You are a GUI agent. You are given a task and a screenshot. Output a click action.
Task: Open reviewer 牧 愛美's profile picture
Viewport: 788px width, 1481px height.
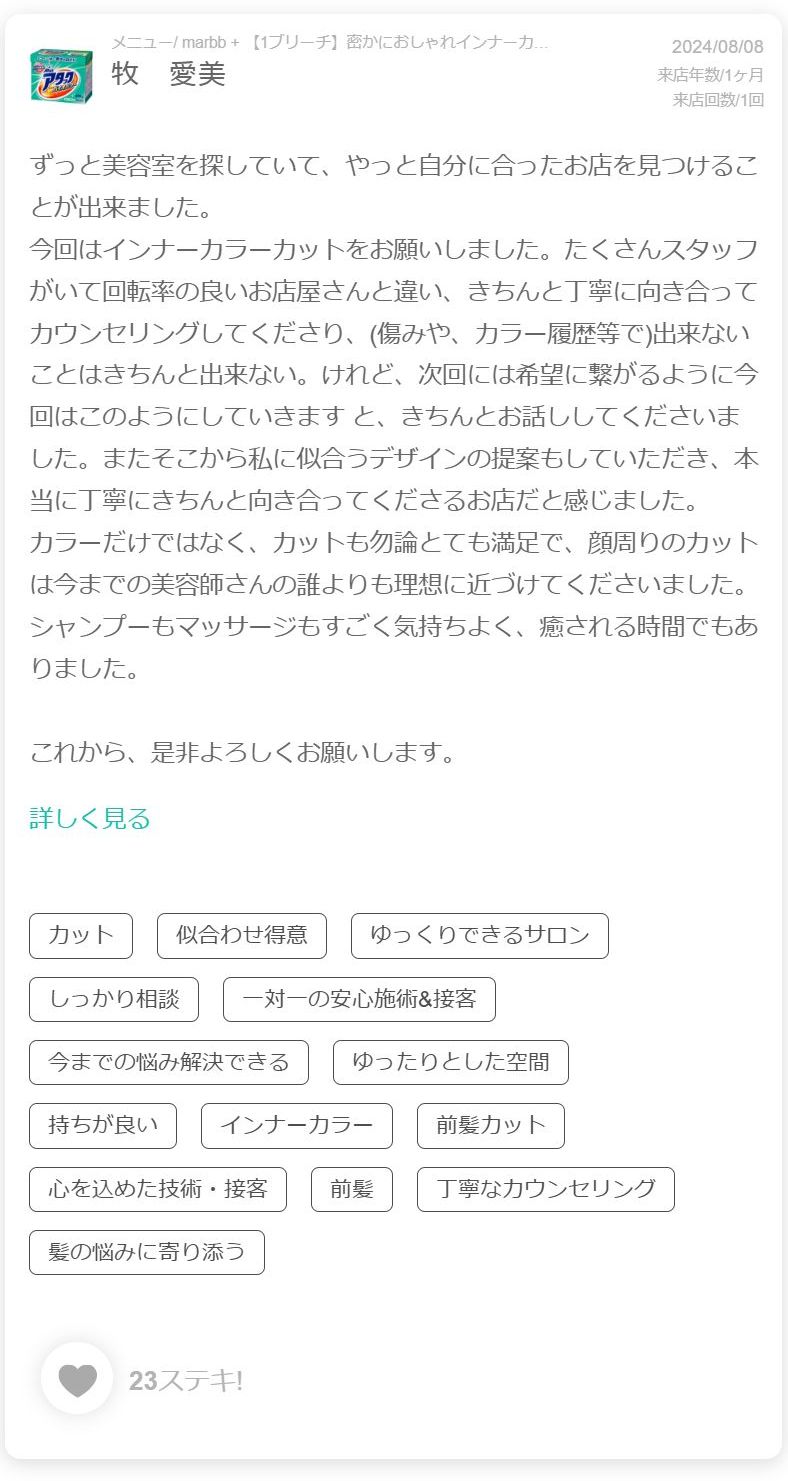(61, 76)
